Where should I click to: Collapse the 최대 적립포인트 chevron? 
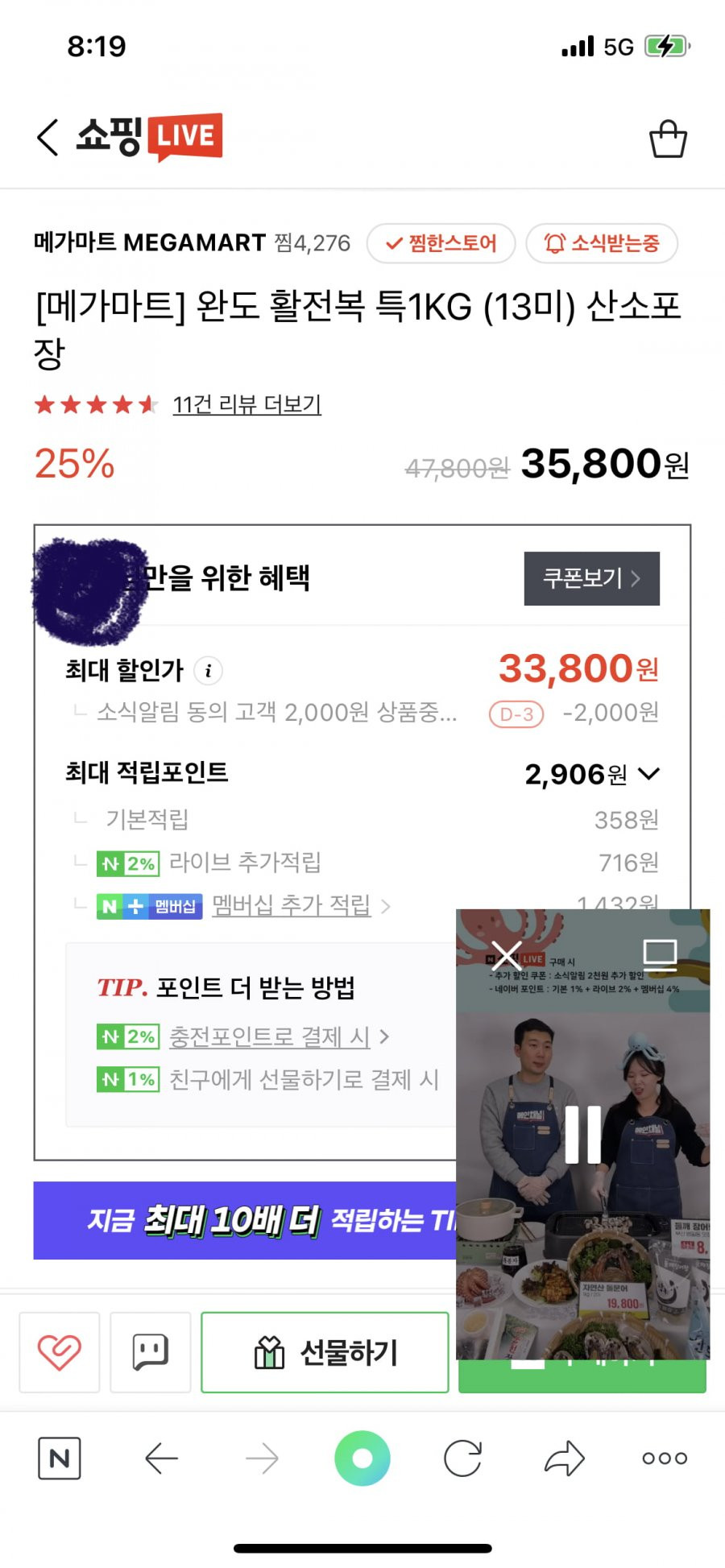tap(648, 774)
